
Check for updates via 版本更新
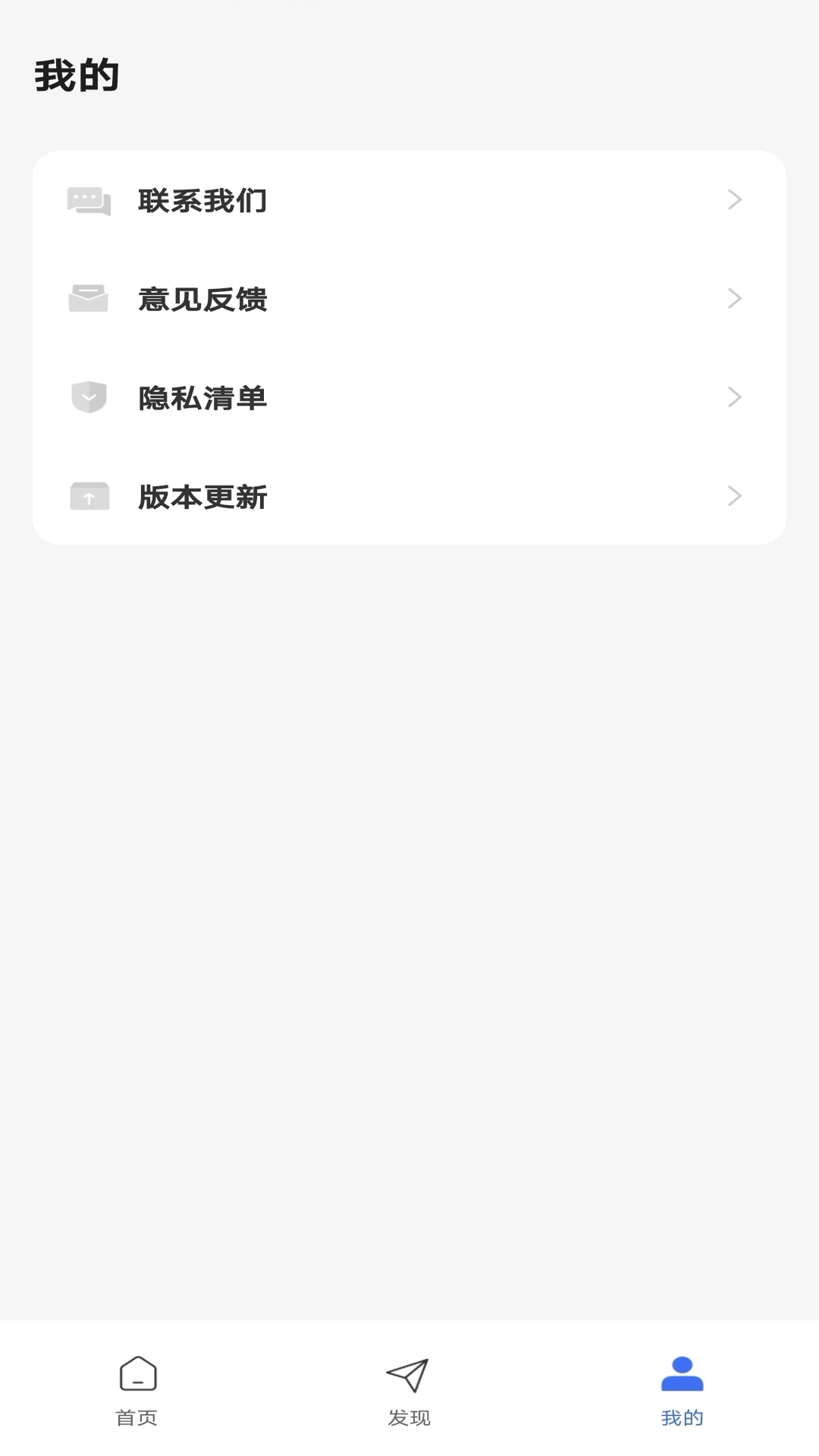[x=202, y=496]
